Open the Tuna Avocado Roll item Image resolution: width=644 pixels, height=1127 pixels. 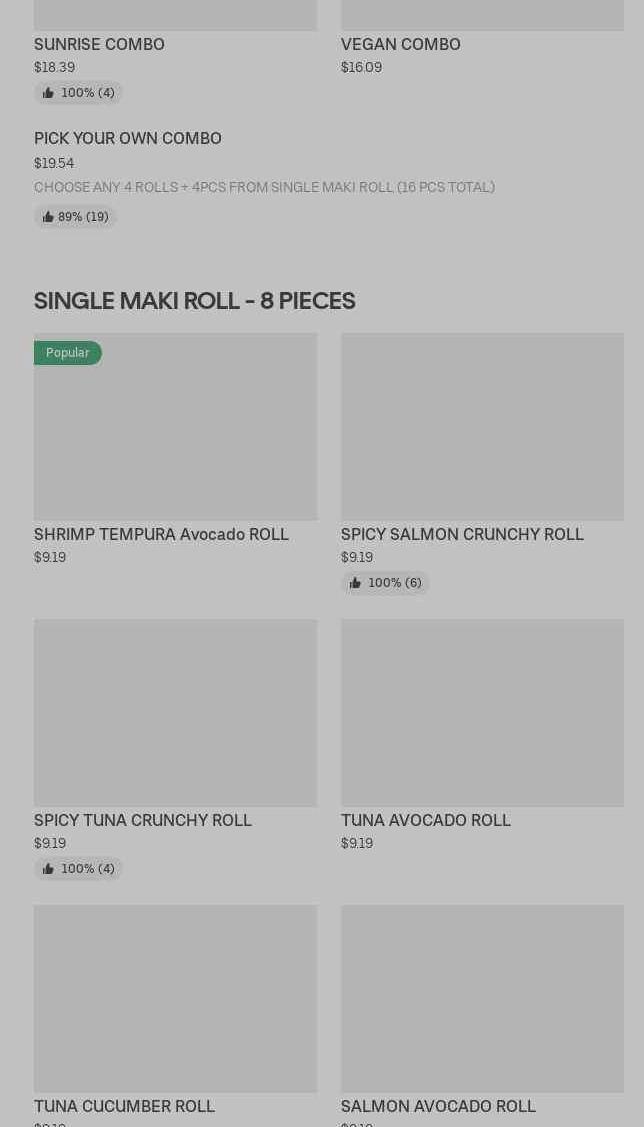[x=482, y=736]
